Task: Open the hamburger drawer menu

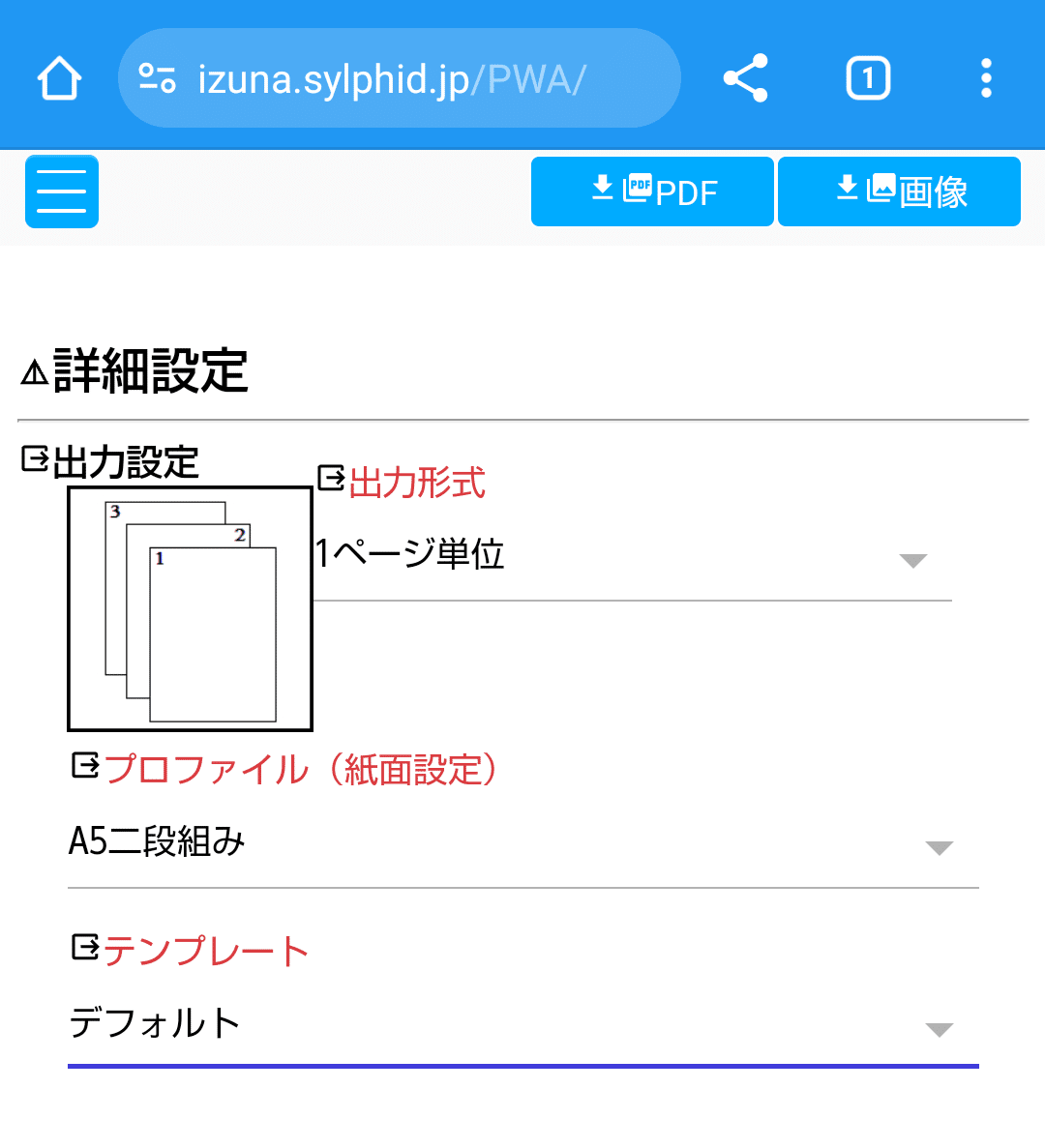Action: click(62, 191)
